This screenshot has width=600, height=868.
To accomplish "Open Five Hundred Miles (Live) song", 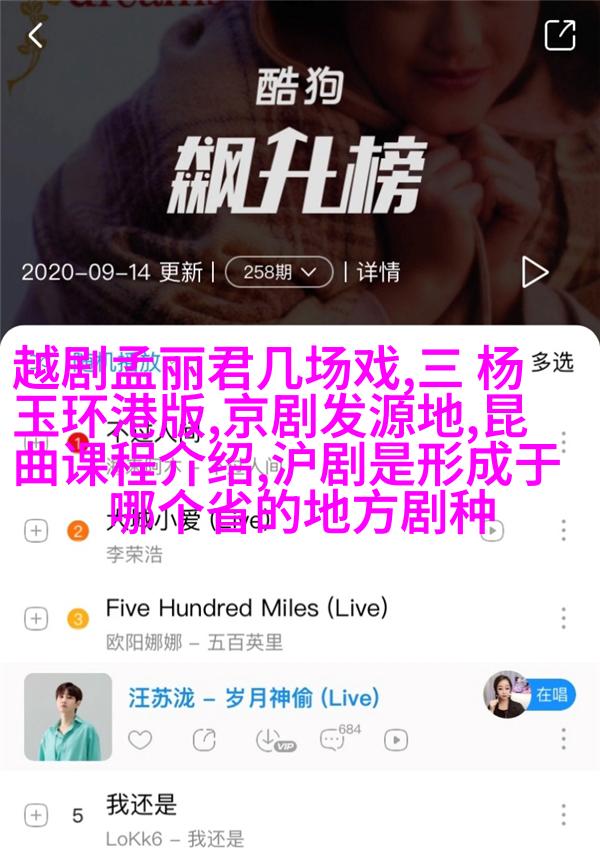I will [247, 607].
